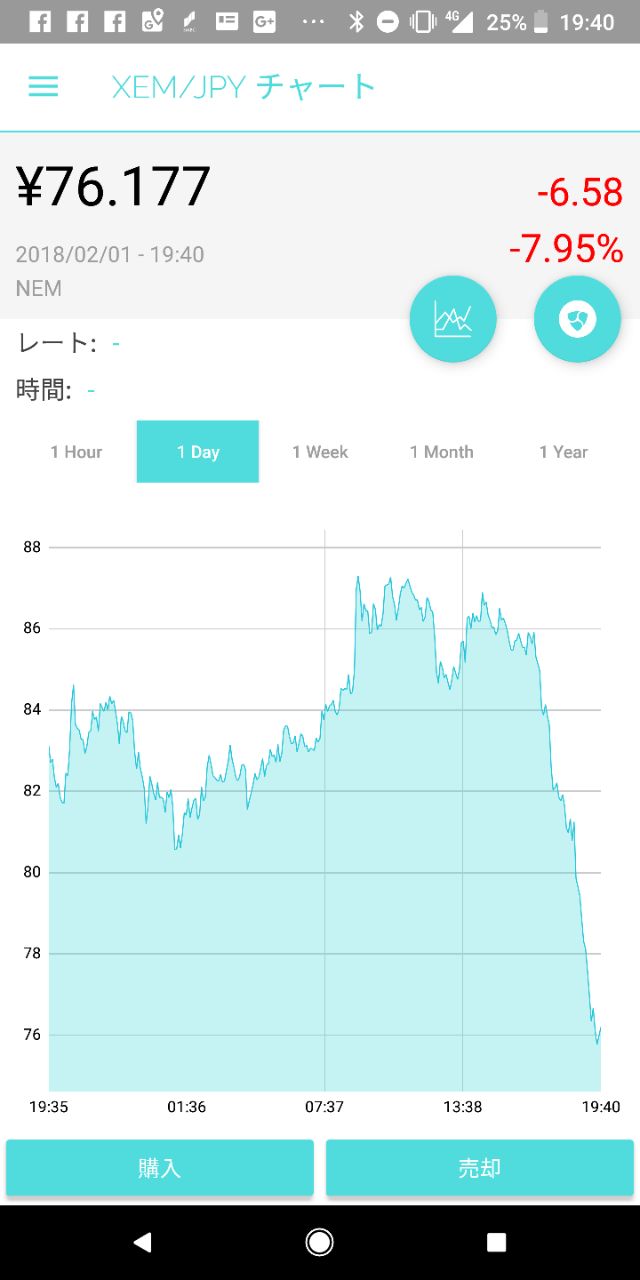Tap the 売却 sell button
This screenshot has height=1280, width=640.
(x=480, y=1168)
